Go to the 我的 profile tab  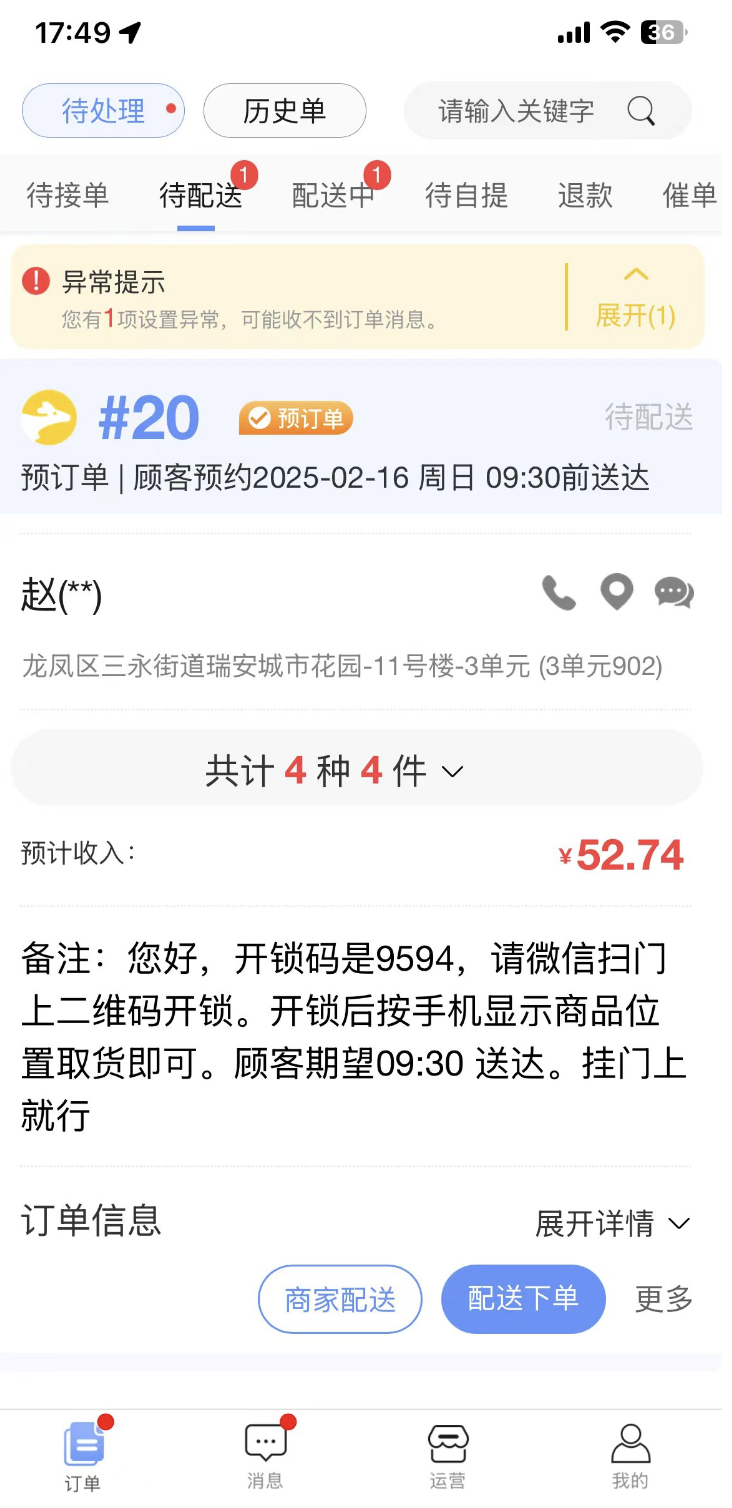[x=630, y=1457]
